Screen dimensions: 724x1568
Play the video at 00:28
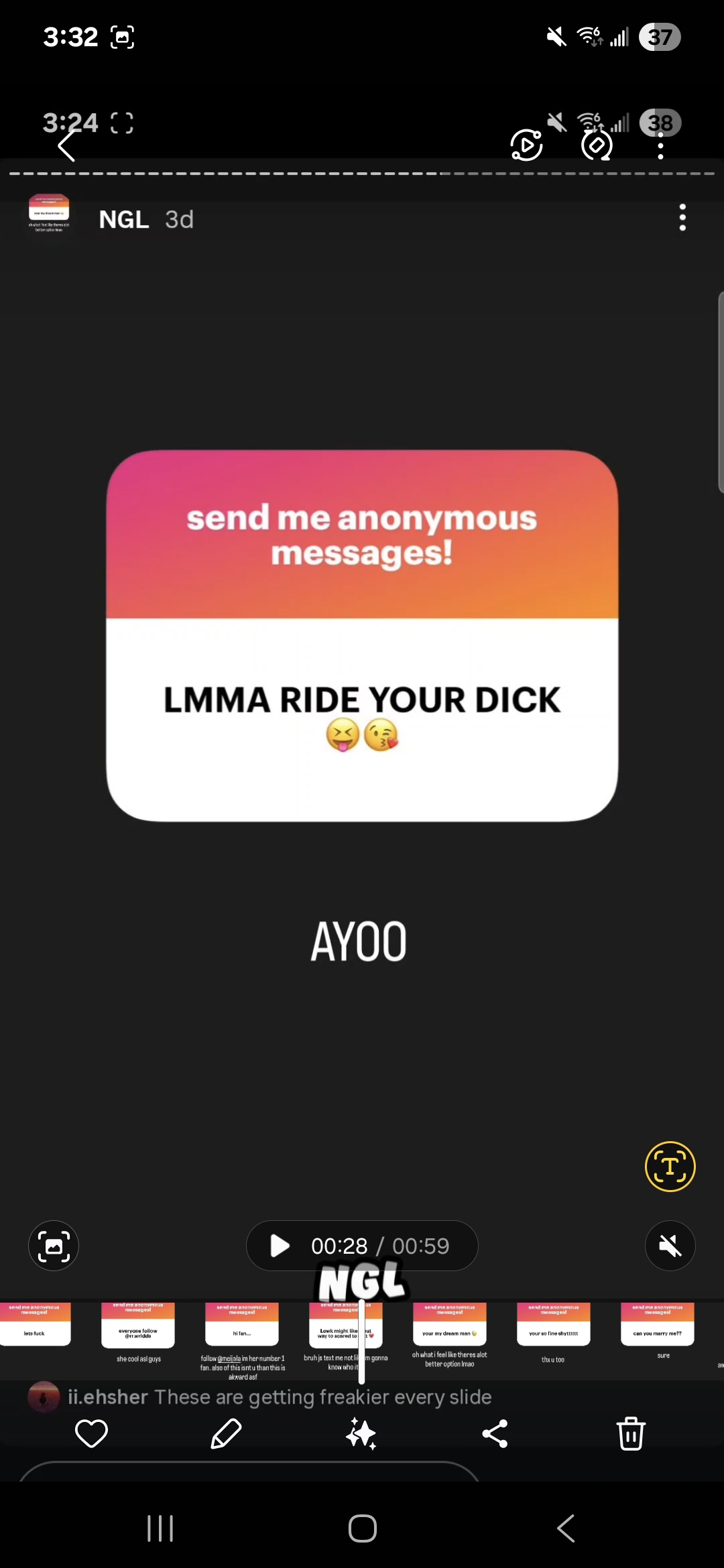280,1246
